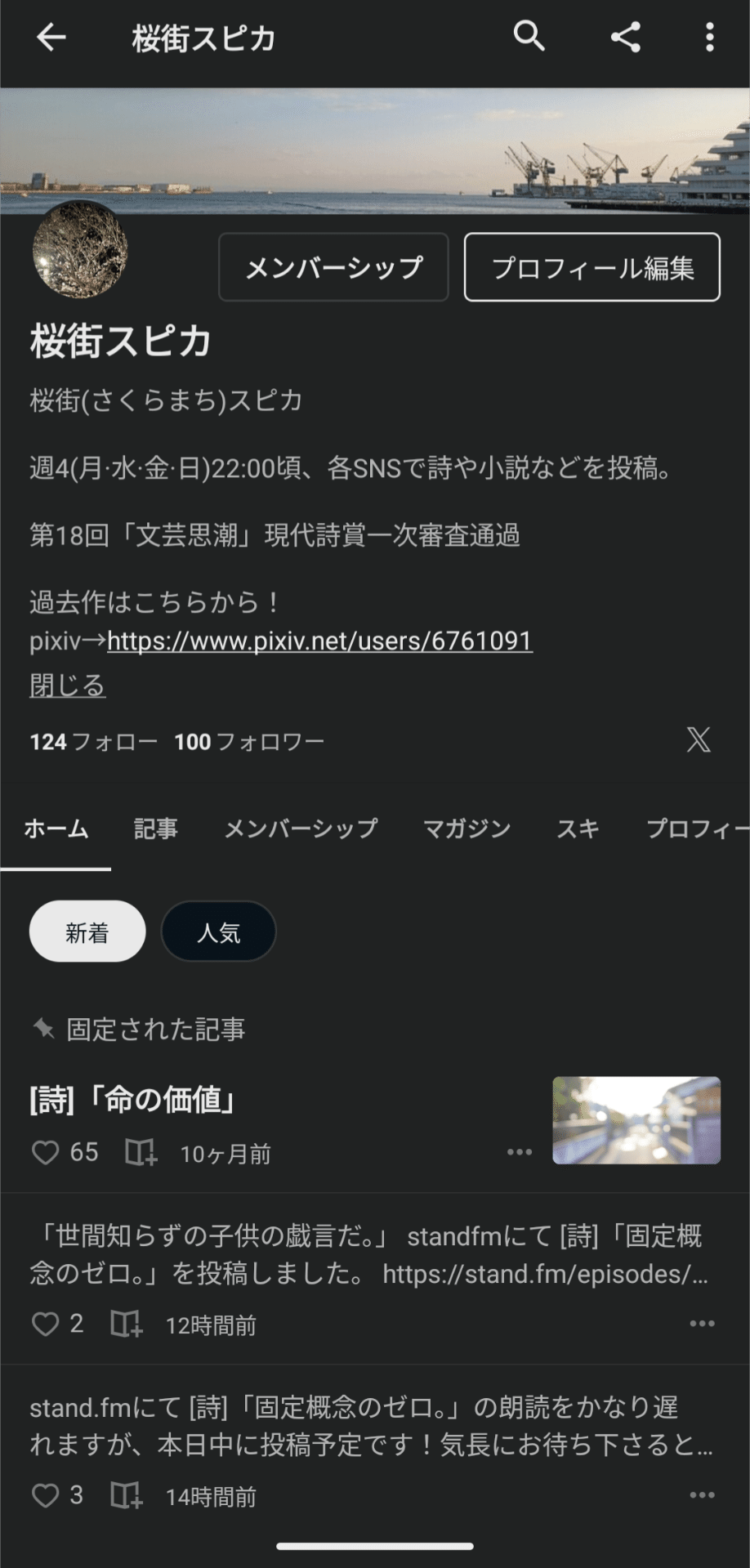Switch to the 記事 tab
Image resolution: width=750 pixels, height=1568 pixels.
tap(155, 829)
